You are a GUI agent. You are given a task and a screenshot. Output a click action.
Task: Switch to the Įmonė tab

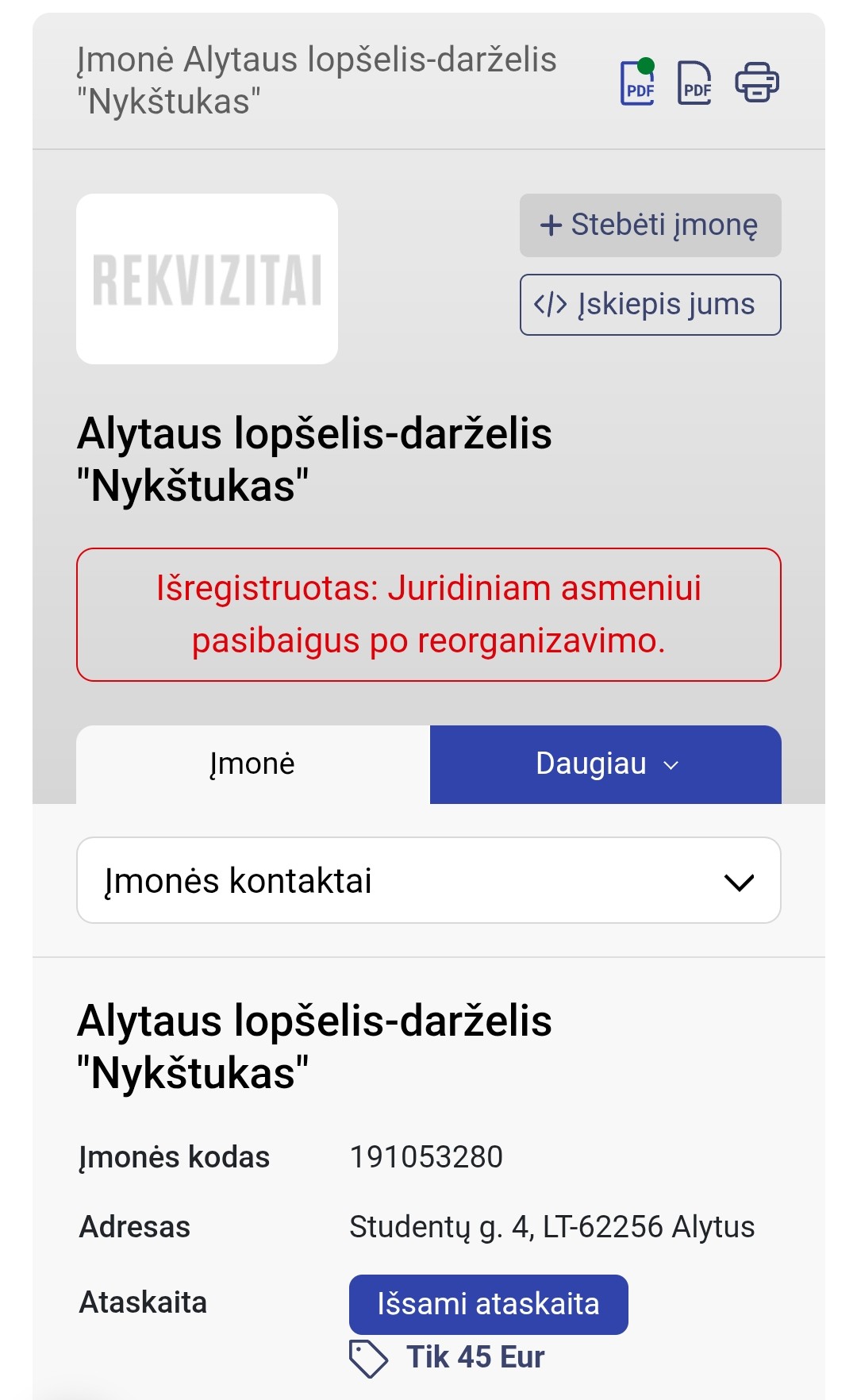point(252,764)
